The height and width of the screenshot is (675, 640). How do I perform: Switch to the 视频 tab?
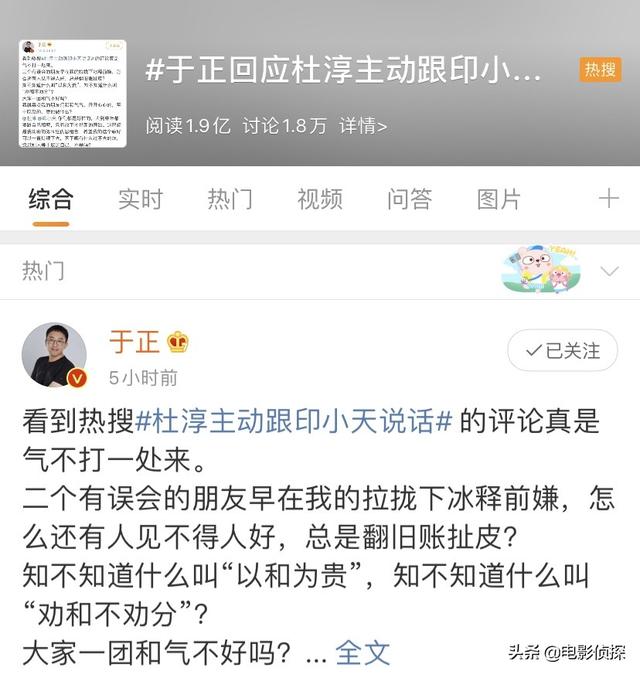tap(320, 199)
